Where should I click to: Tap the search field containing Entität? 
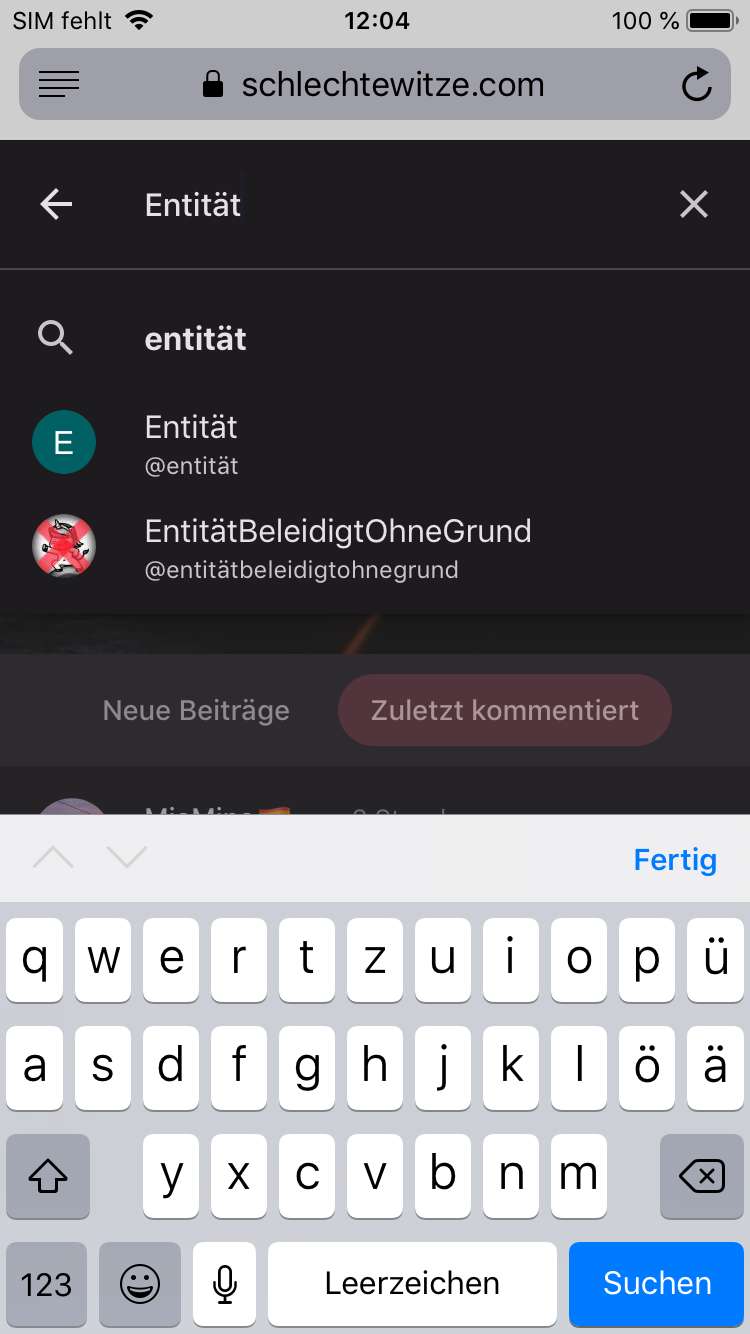[x=380, y=205]
